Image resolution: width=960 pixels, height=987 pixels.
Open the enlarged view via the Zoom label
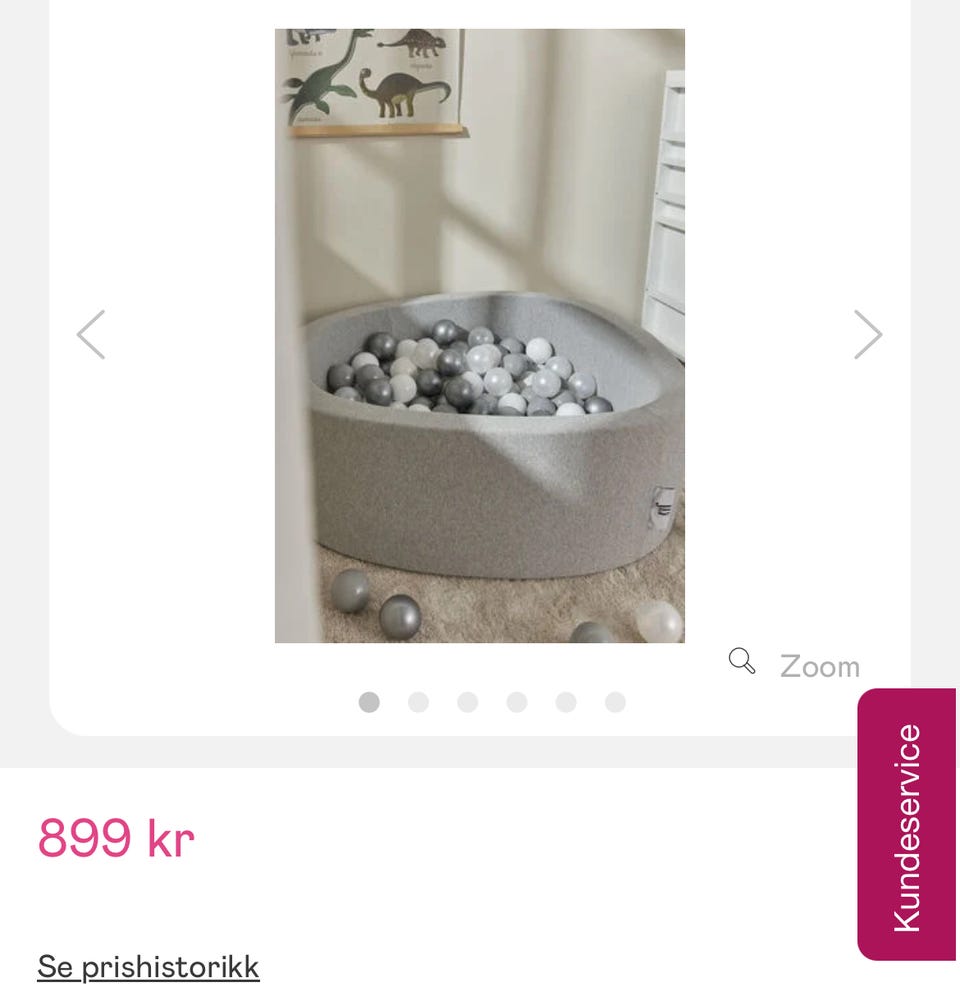[820, 665]
